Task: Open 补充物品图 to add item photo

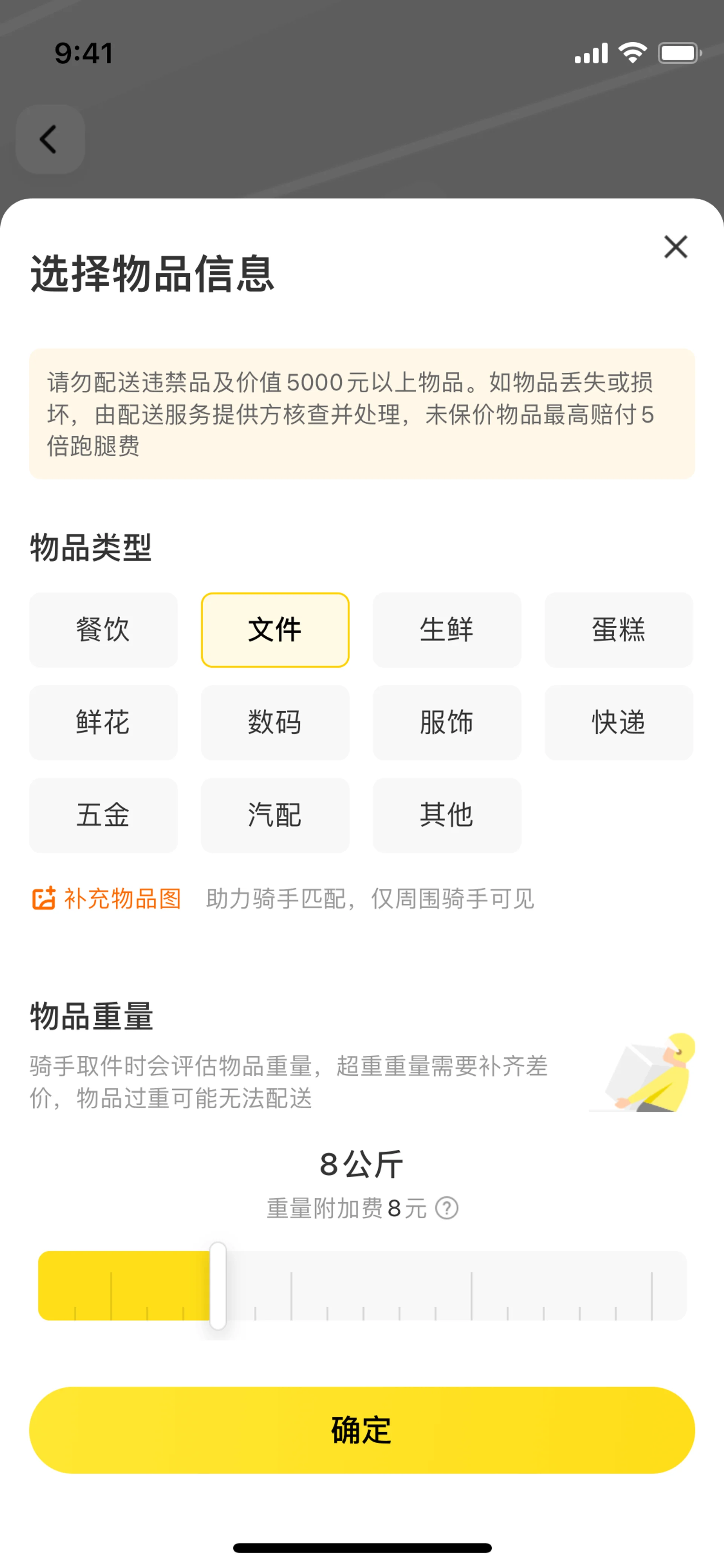Action: 107,898
